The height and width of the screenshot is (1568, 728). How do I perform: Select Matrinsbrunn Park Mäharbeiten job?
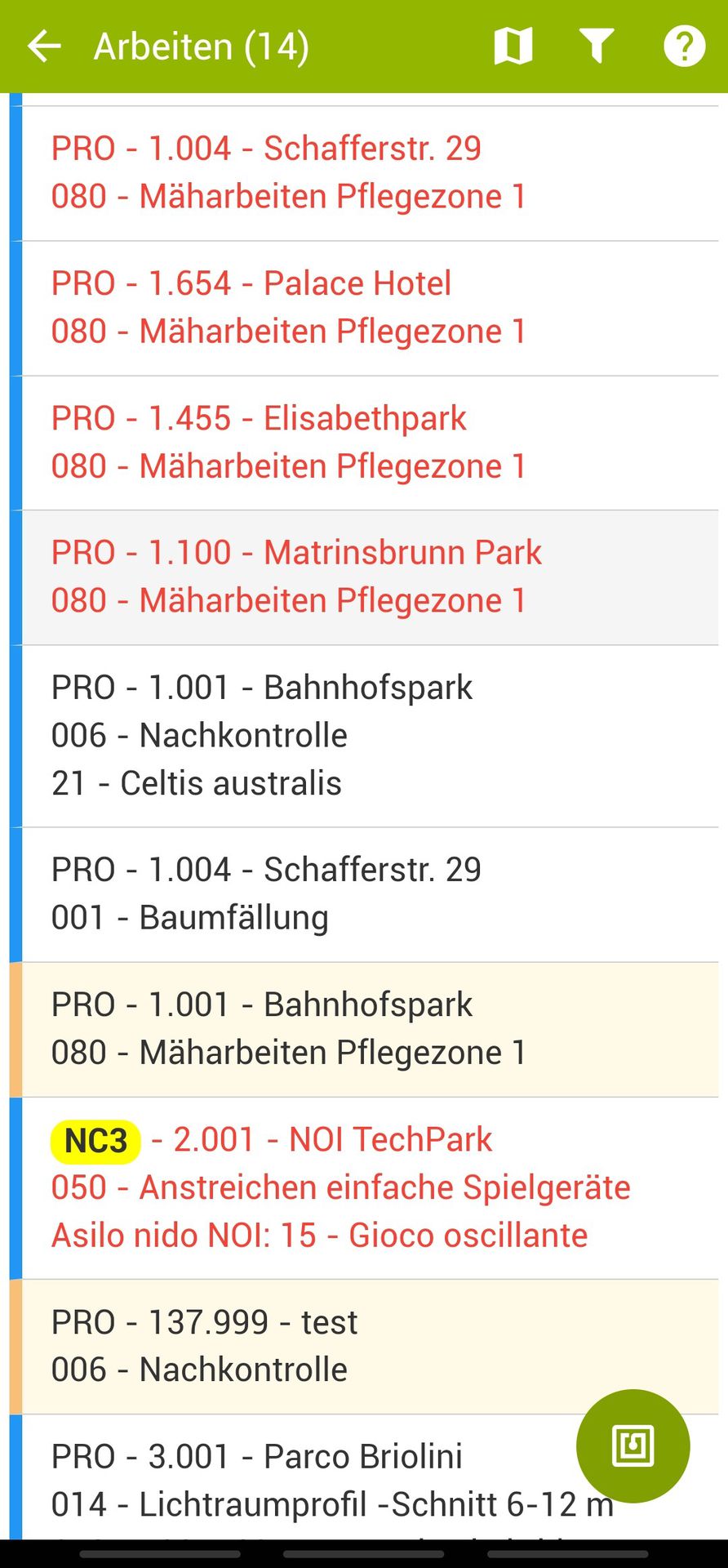[367, 577]
